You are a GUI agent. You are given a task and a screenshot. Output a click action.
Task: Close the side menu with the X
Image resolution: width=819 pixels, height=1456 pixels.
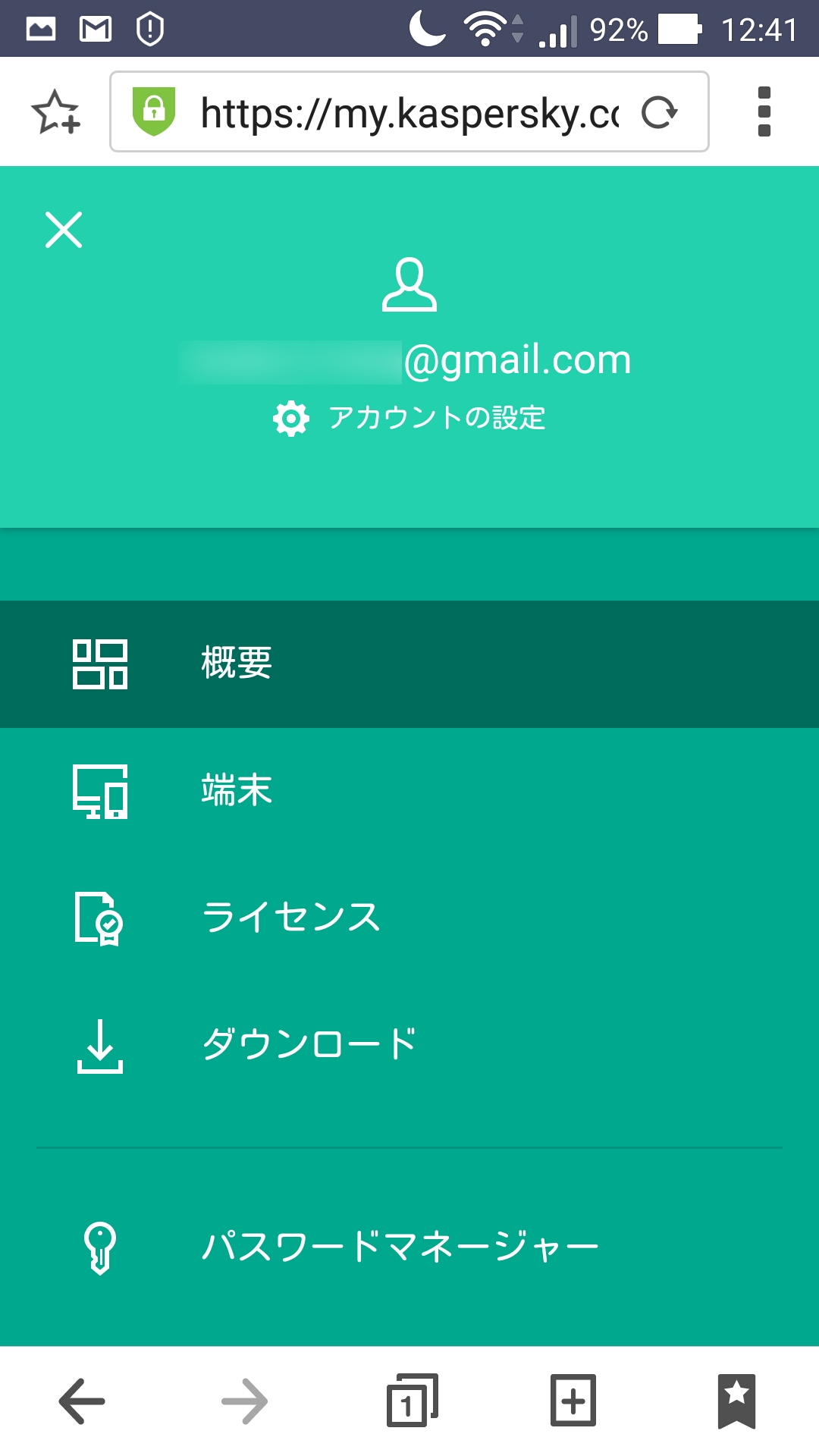pos(64,230)
